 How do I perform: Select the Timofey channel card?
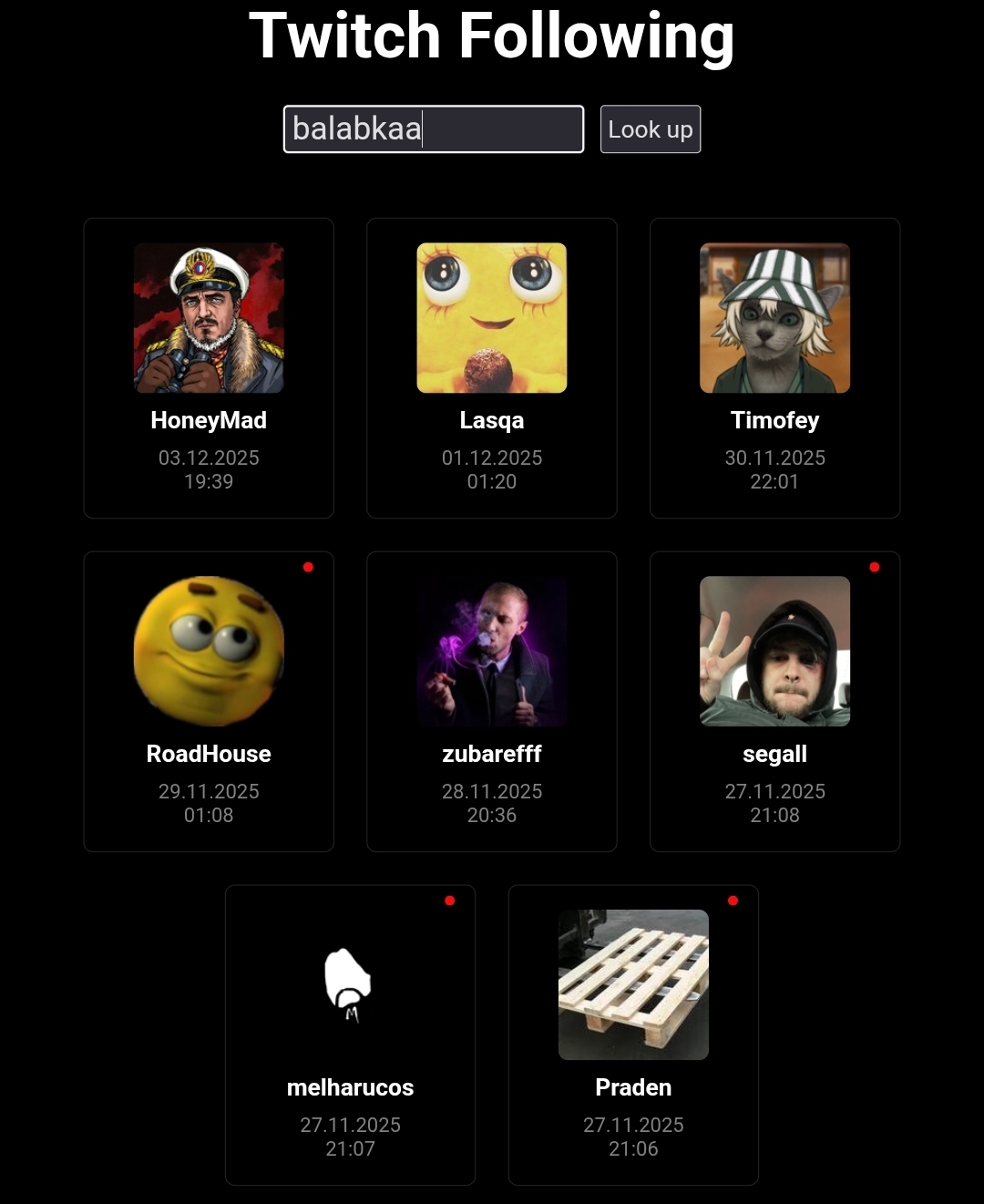click(774, 368)
